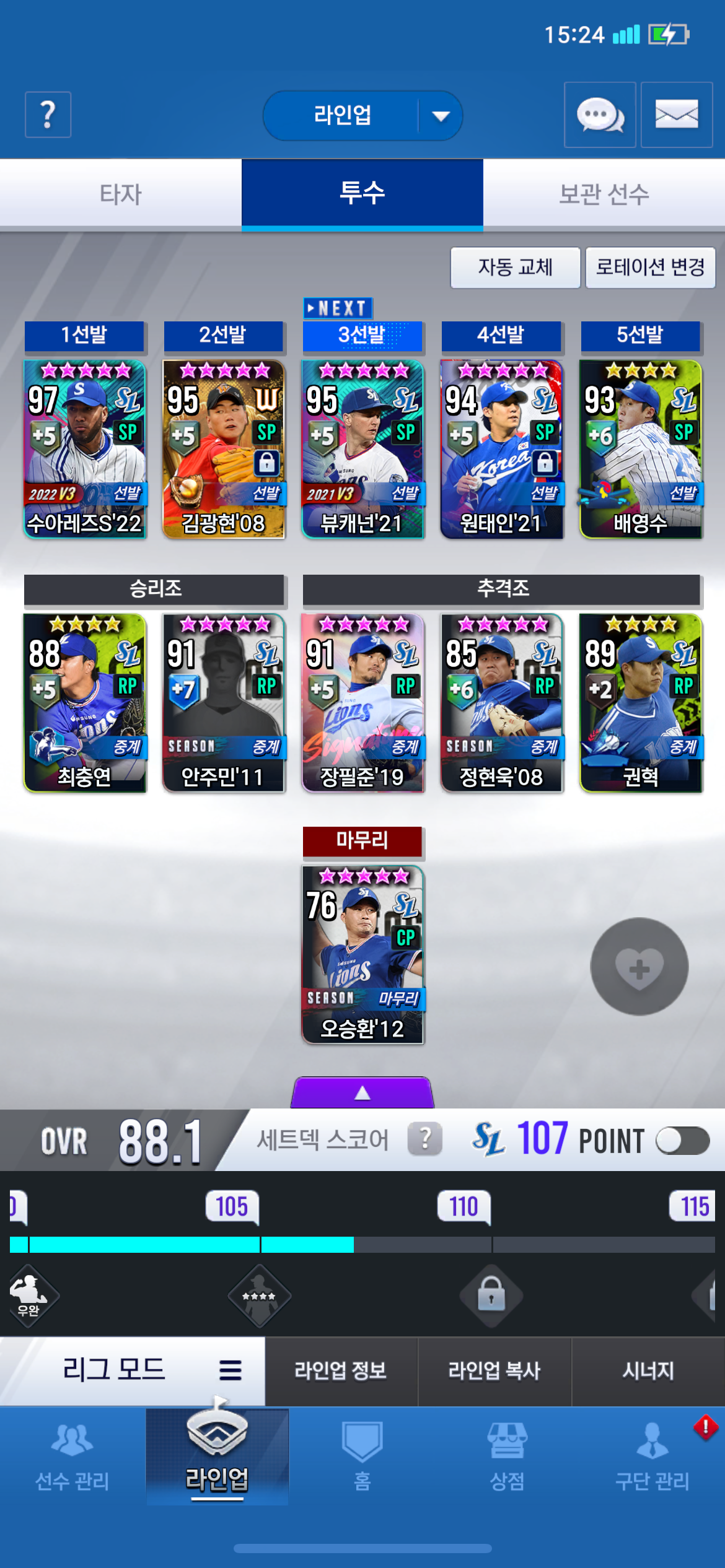
Task: Tap 라인업 복사
Action: [494, 1371]
